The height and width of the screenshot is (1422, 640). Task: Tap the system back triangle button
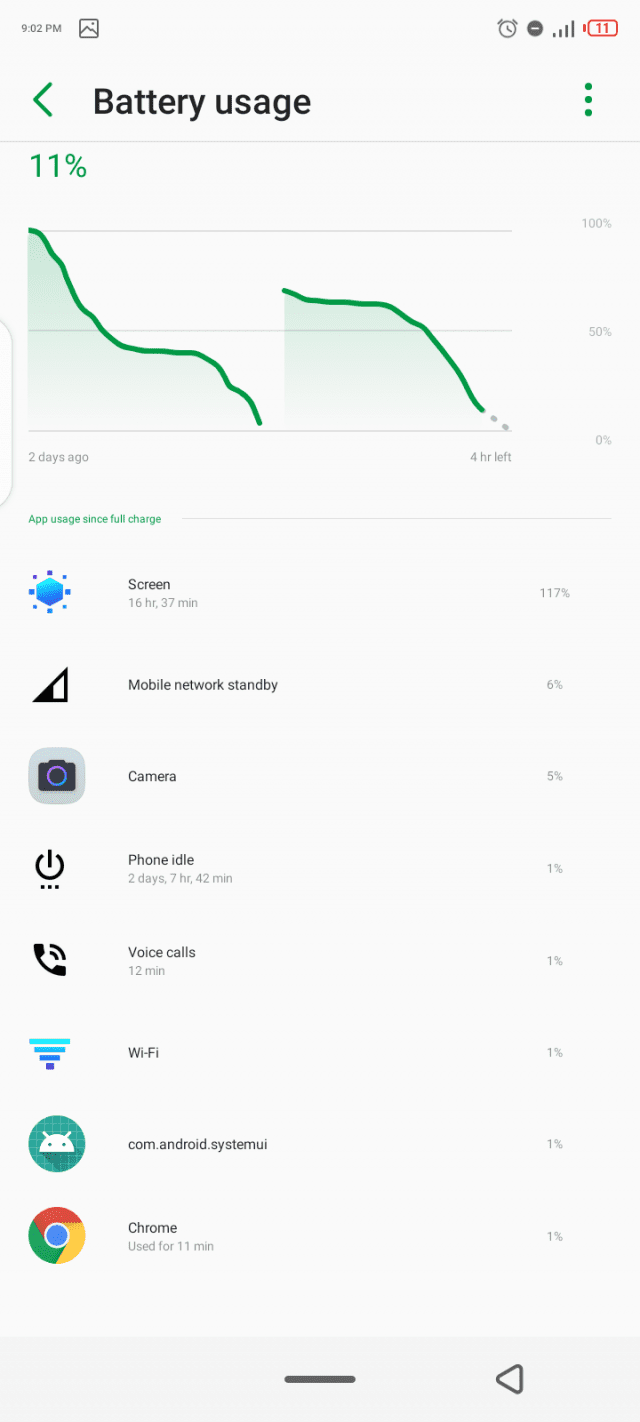(x=510, y=1379)
